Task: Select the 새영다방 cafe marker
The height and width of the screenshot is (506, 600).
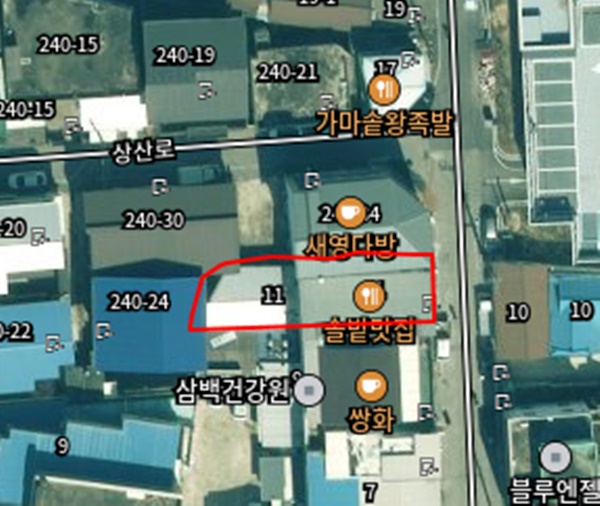Action: (x=349, y=212)
